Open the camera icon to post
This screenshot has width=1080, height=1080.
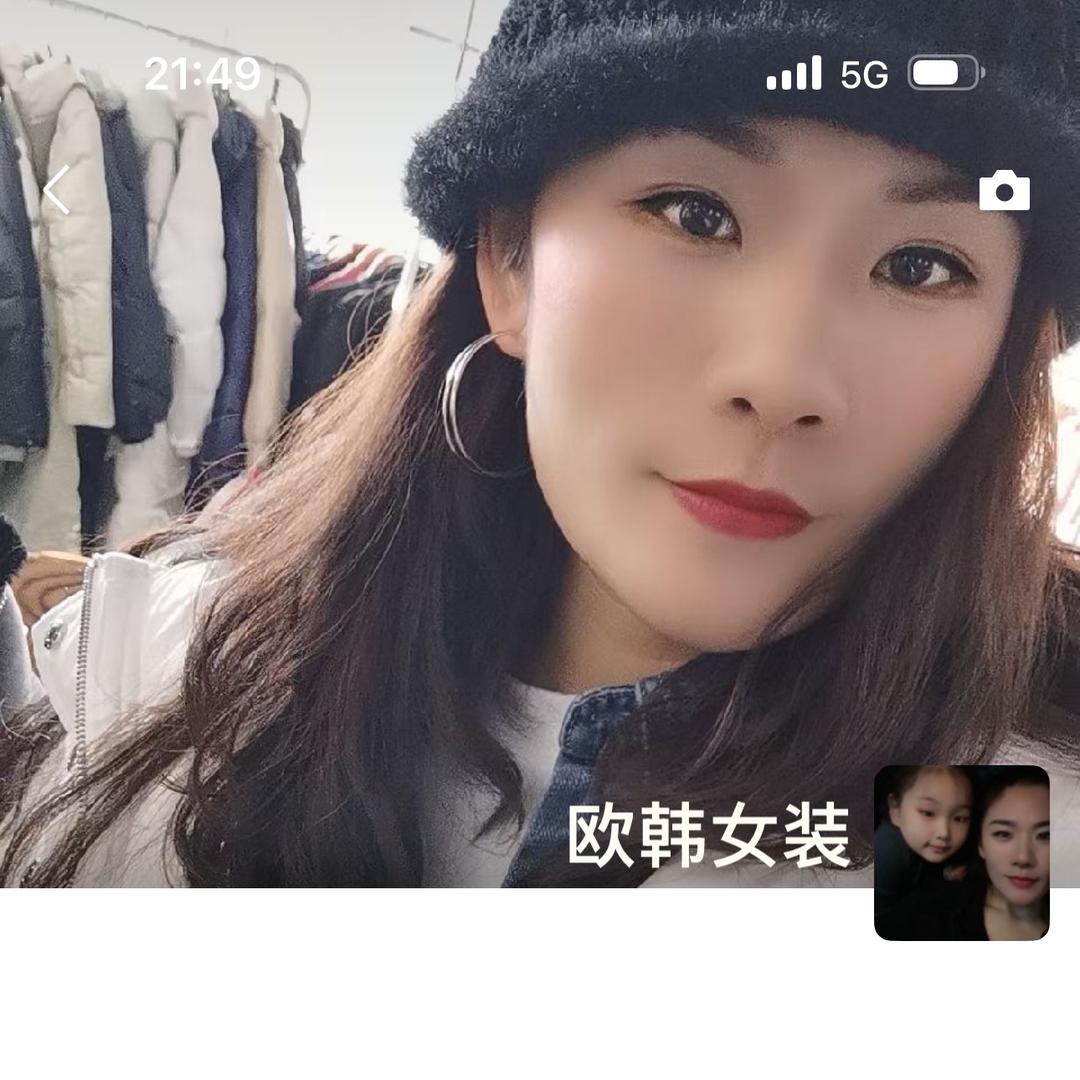pyautogui.click(x=1004, y=190)
